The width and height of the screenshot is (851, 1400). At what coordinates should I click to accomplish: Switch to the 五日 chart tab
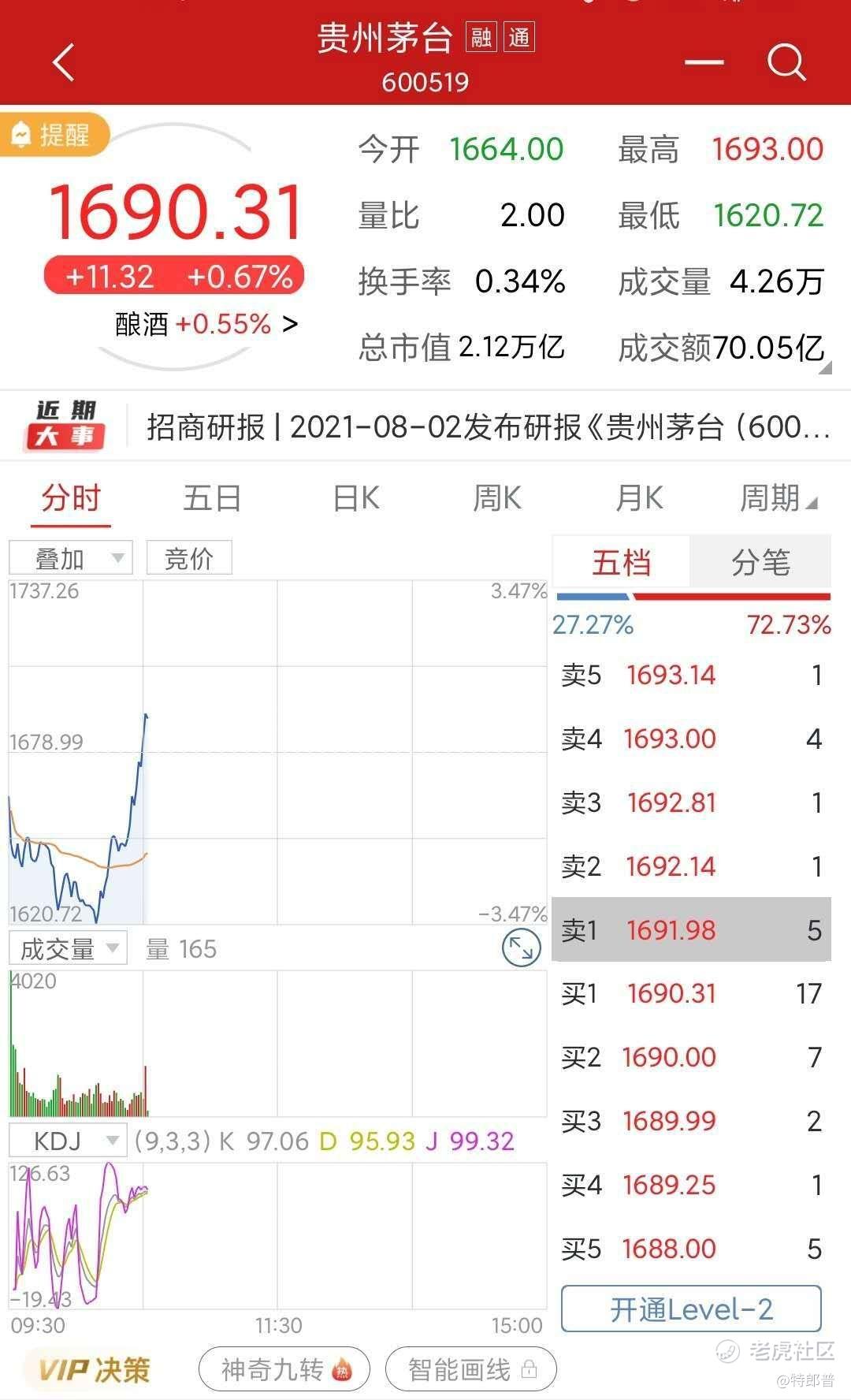click(x=212, y=498)
